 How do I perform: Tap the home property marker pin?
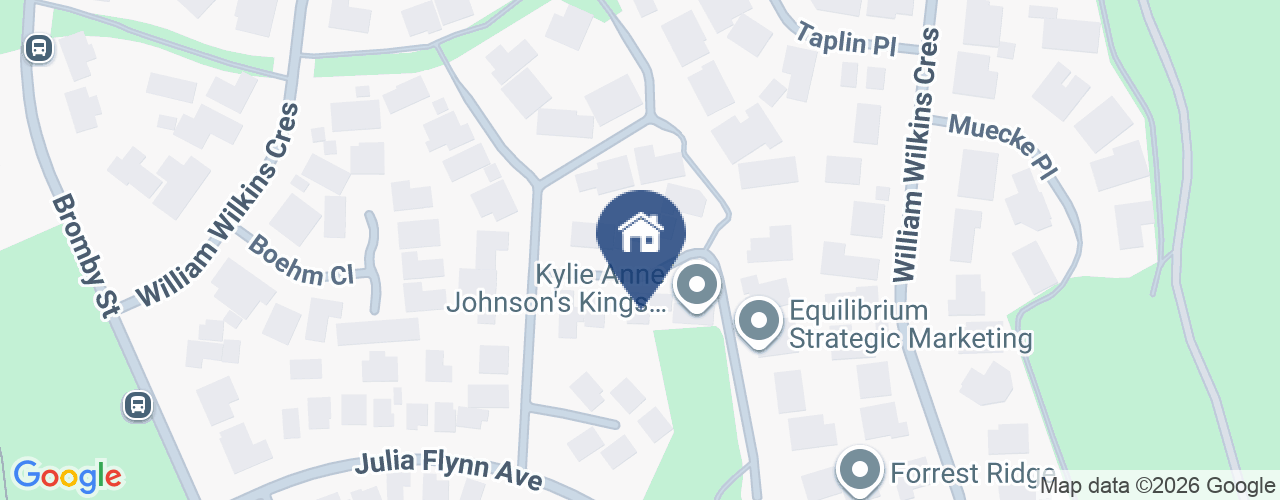coord(640,235)
